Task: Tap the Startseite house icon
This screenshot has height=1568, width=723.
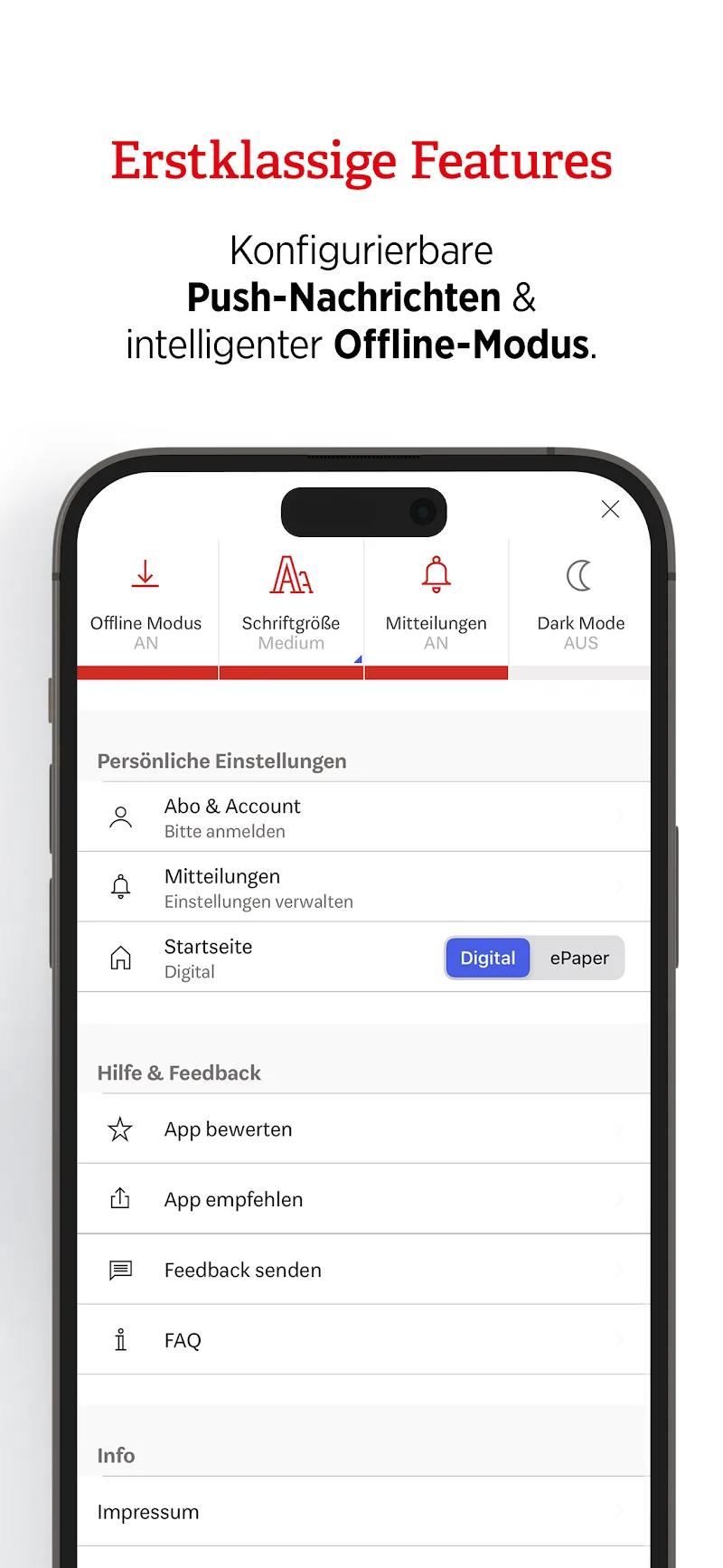Action: click(120, 957)
